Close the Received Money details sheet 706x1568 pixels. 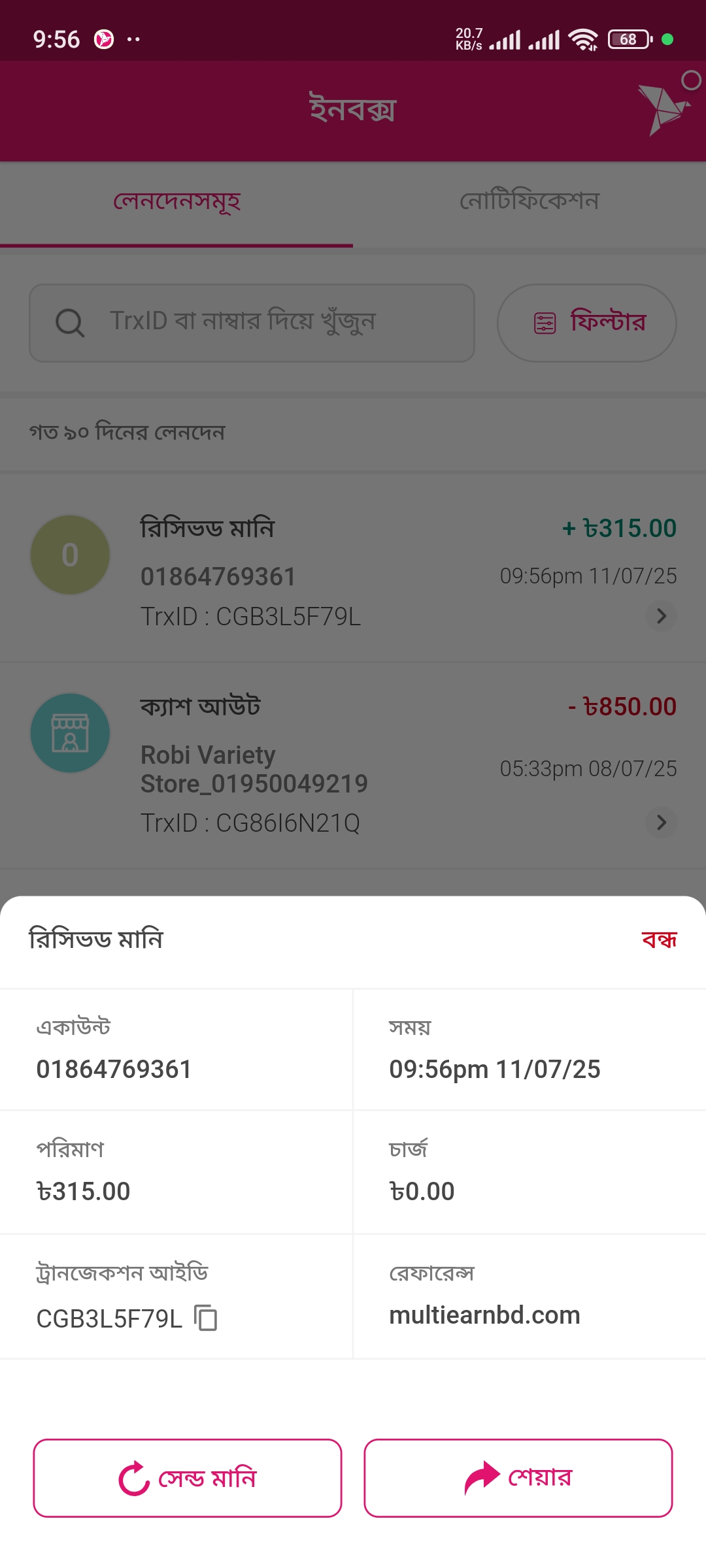659,939
